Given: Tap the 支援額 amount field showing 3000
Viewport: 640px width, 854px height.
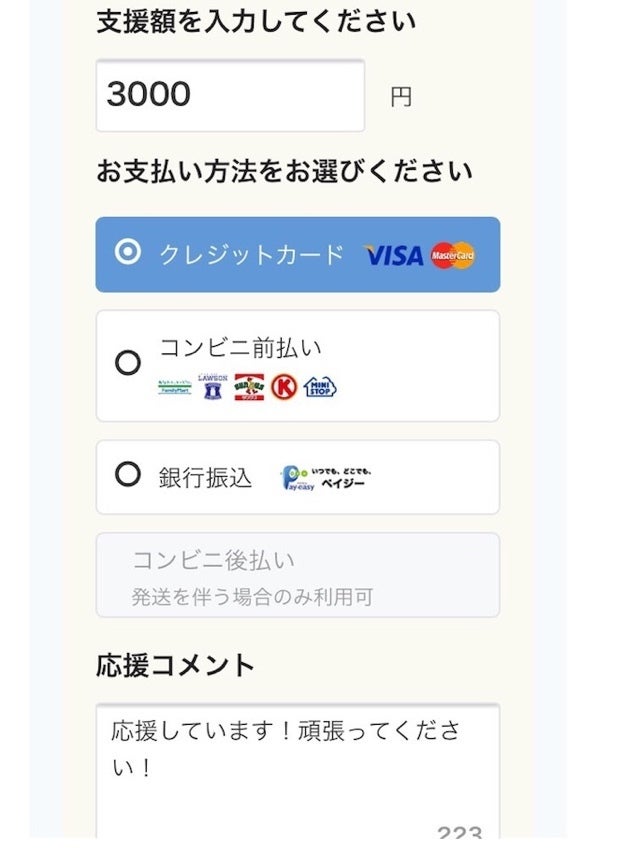Looking at the screenshot, I should [x=229, y=95].
